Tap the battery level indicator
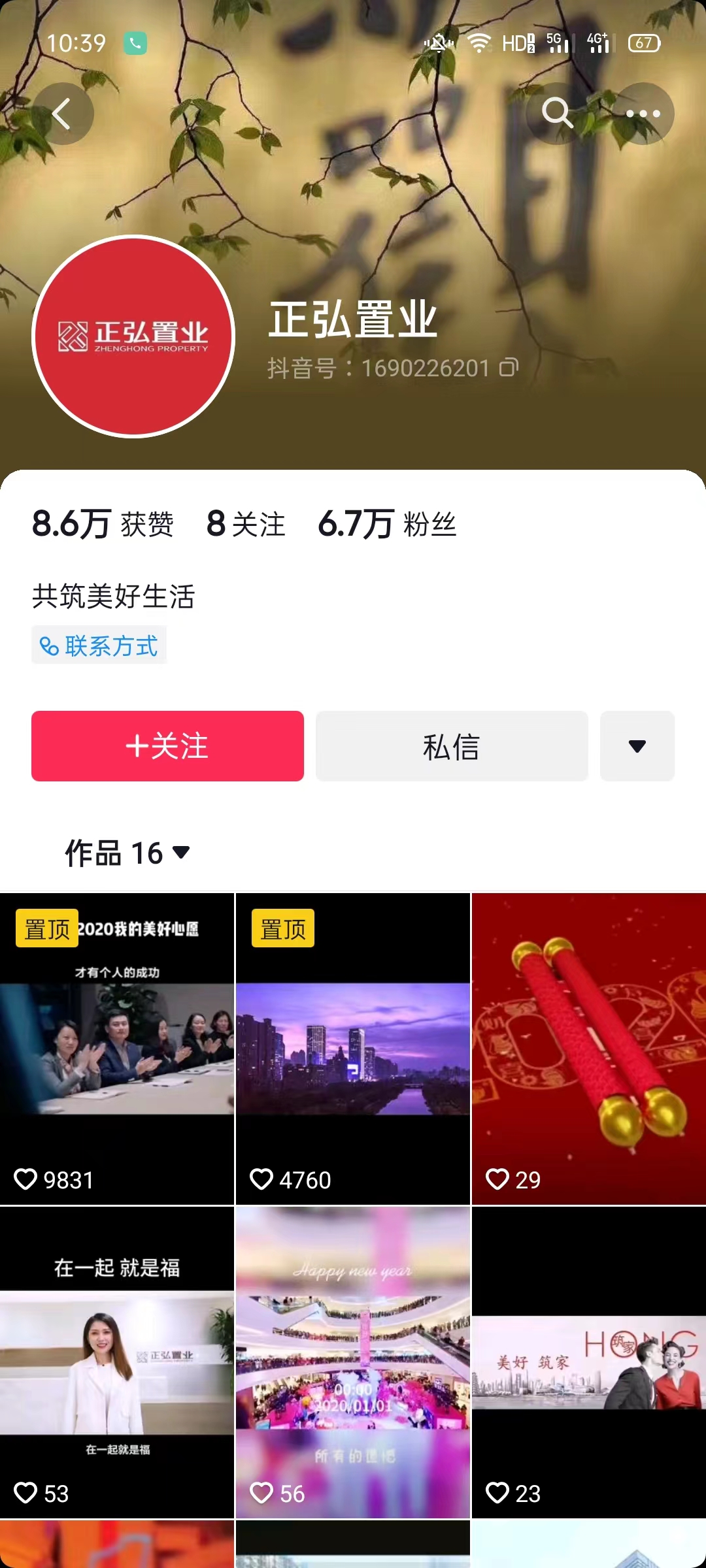Viewport: 706px width, 1568px height. point(645,42)
